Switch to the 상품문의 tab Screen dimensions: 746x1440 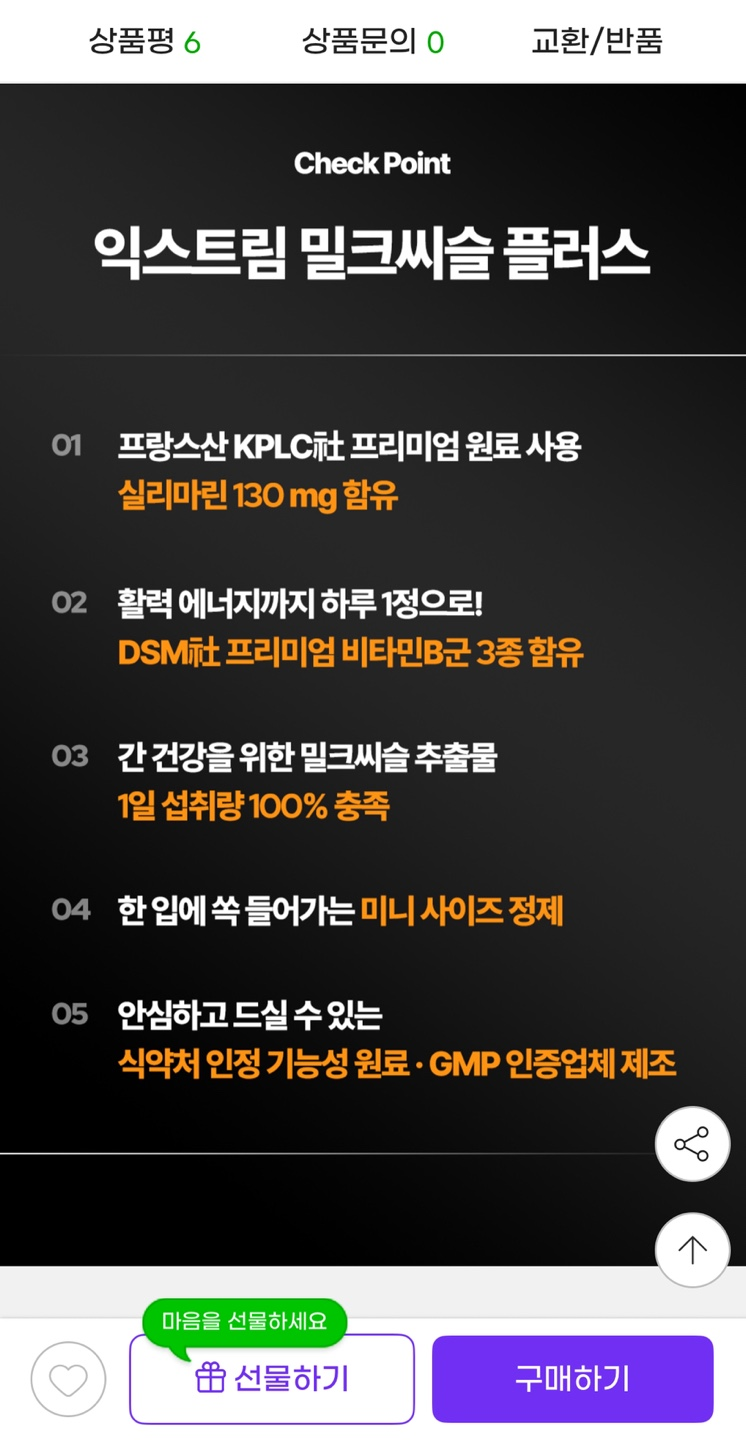pyautogui.click(x=373, y=42)
